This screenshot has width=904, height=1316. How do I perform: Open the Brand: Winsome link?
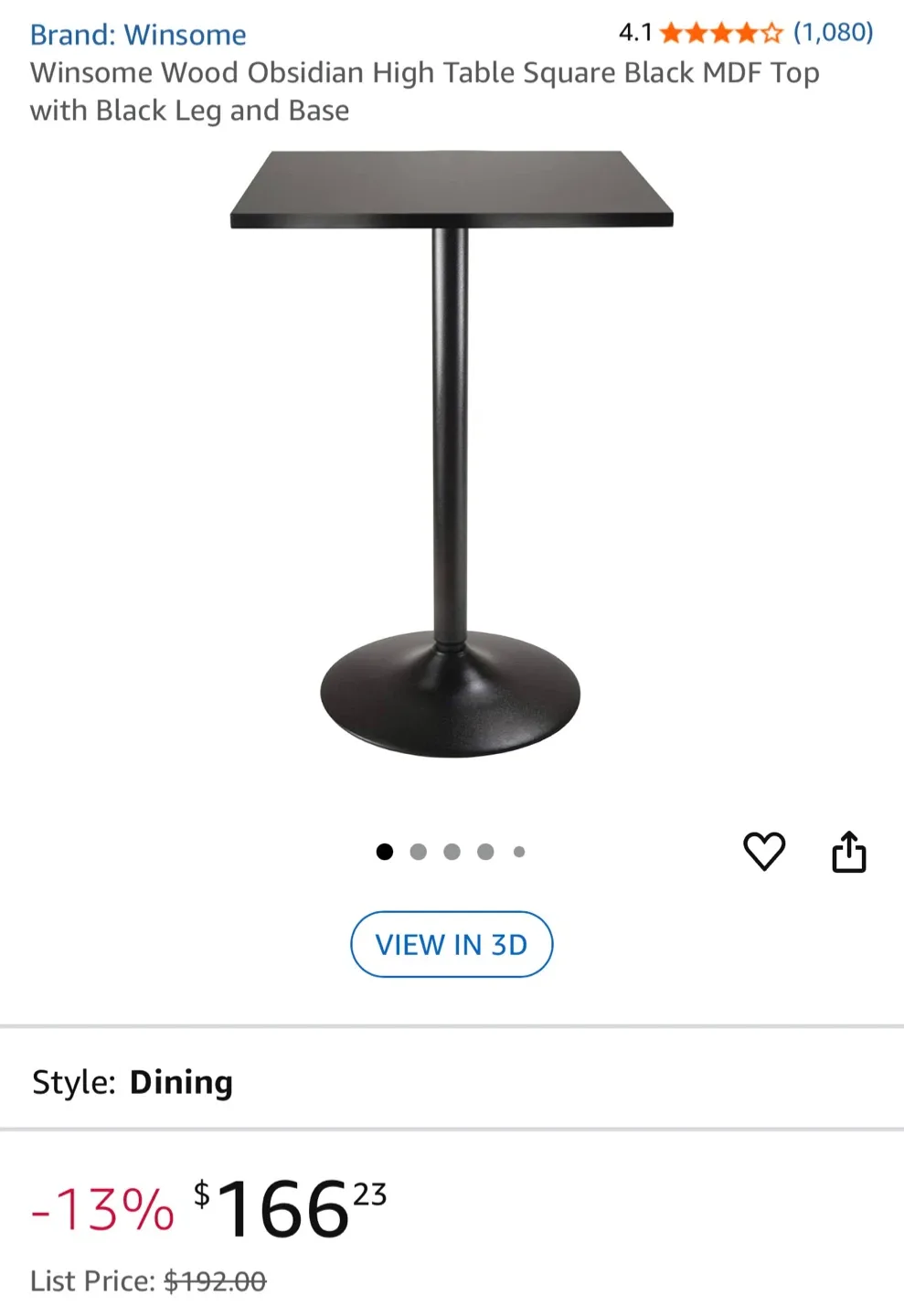click(x=138, y=35)
